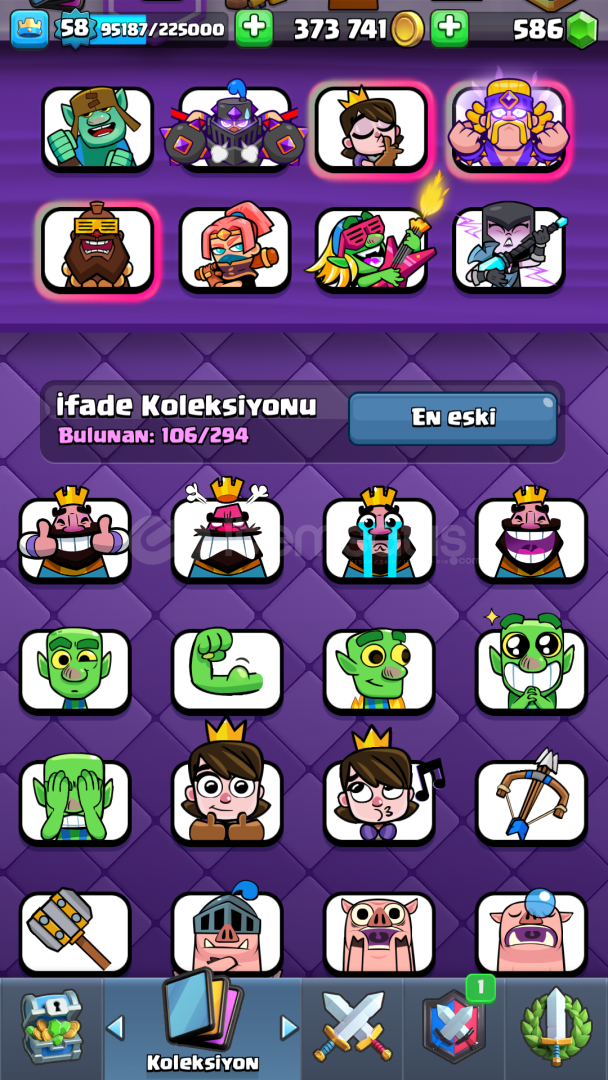
Task: Choose the crossbow emote
Action: coord(531,800)
